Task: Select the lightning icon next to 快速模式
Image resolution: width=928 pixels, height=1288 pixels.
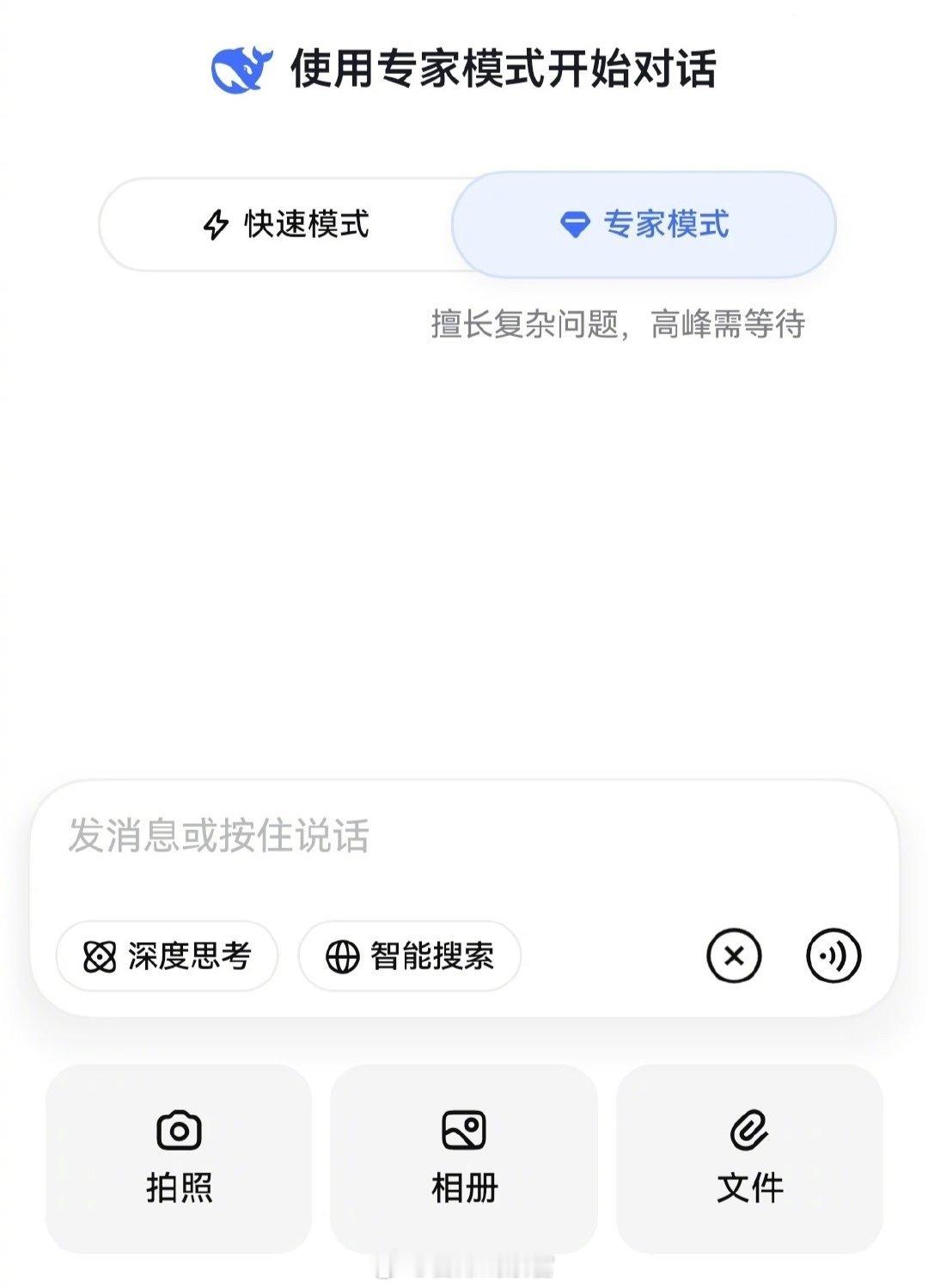Action: [x=215, y=223]
